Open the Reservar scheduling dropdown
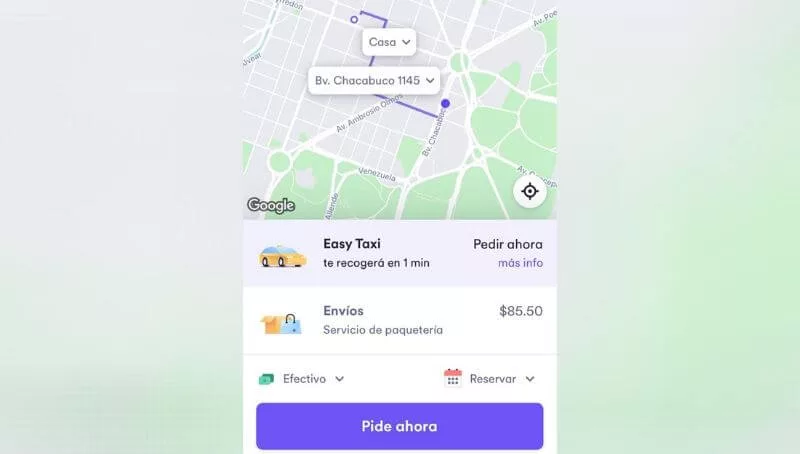Image resolution: width=800 pixels, height=454 pixels. pyautogui.click(x=490, y=379)
